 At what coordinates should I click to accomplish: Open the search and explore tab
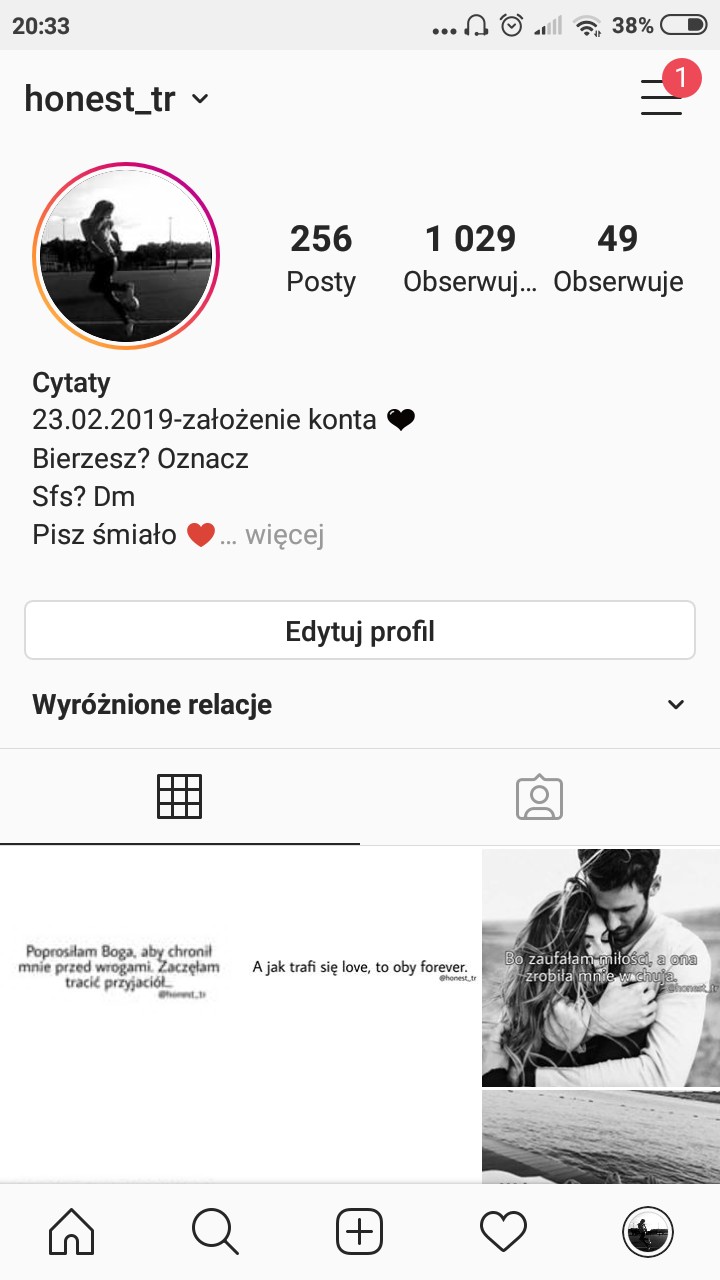pyautogui.click(x=216, y=1231)
